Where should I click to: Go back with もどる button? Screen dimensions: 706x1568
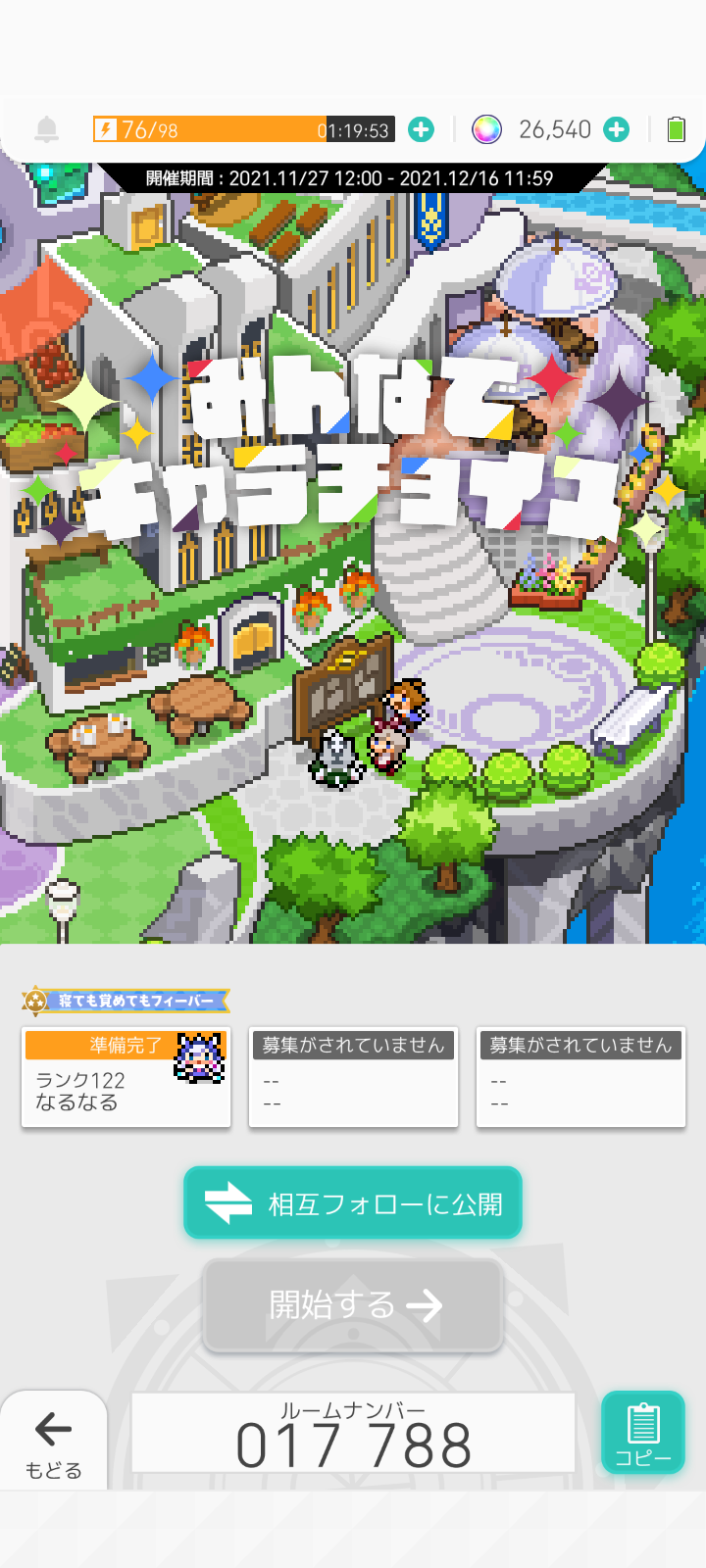[x=53, y=1443]
